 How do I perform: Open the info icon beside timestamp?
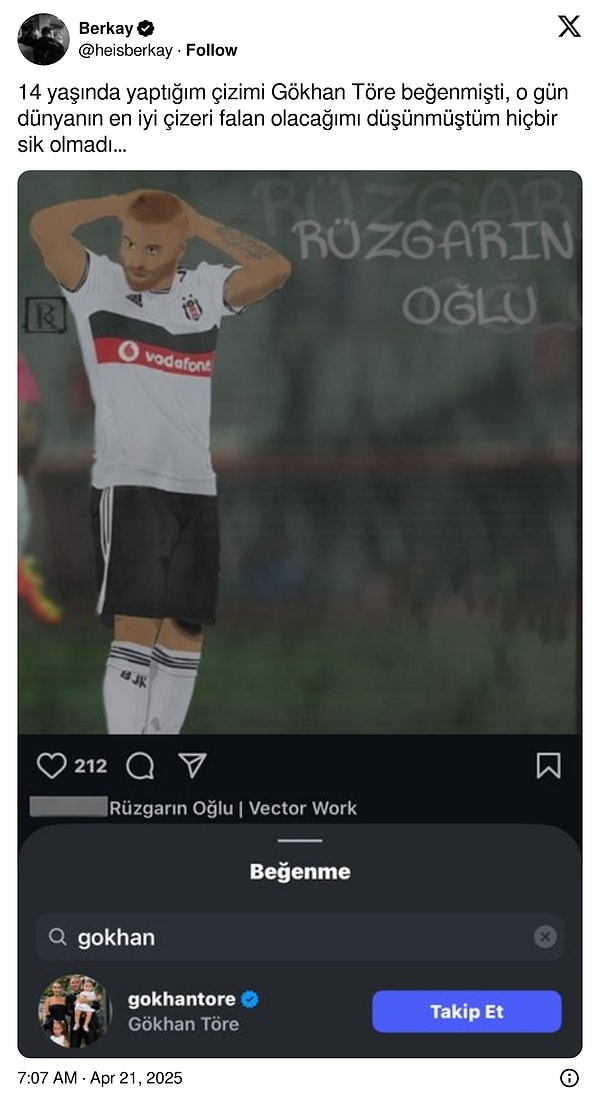point(569,1078)
